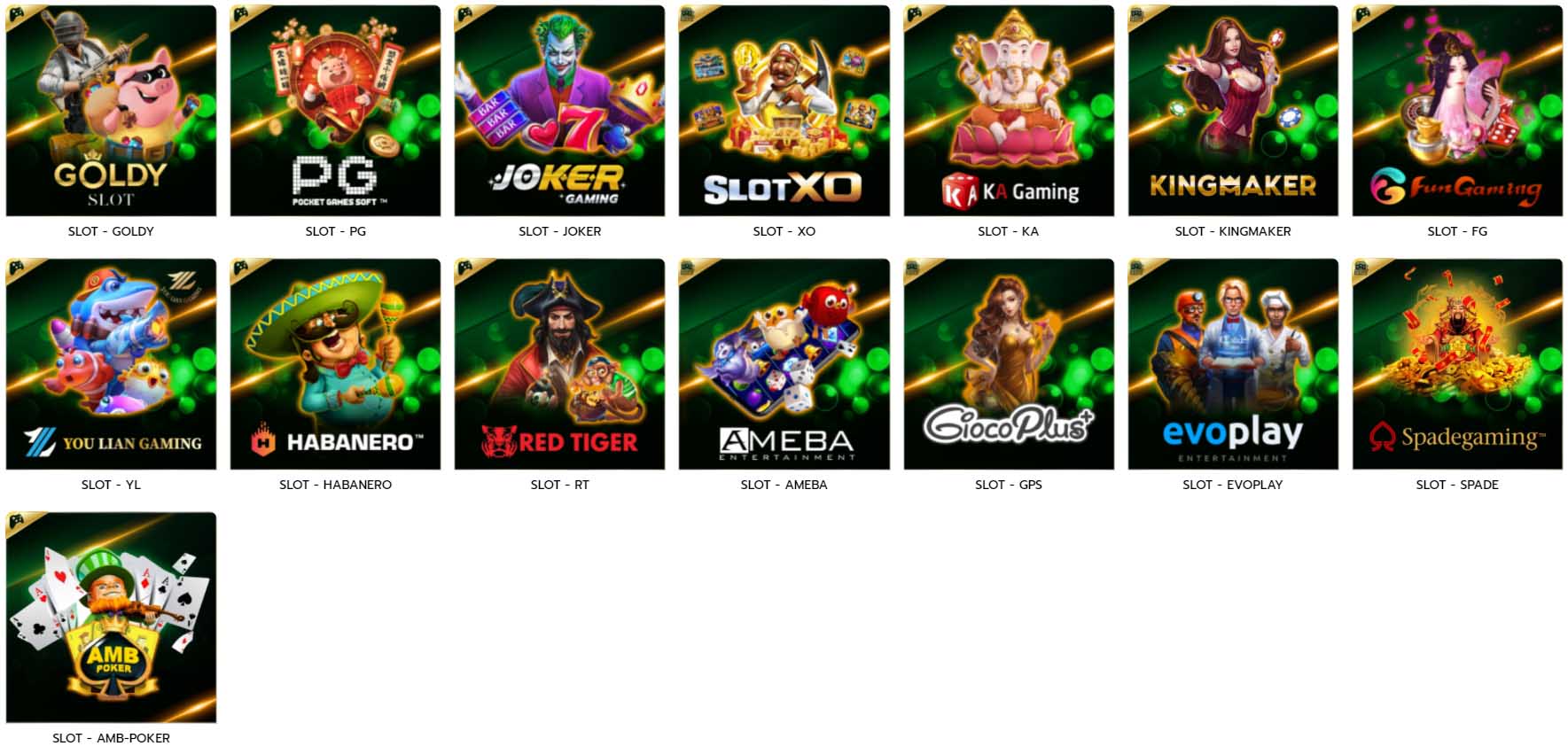1568x754 pixels.
Task: Select the PG Pocket Games Soft tile
Action: tap(335, 111)
